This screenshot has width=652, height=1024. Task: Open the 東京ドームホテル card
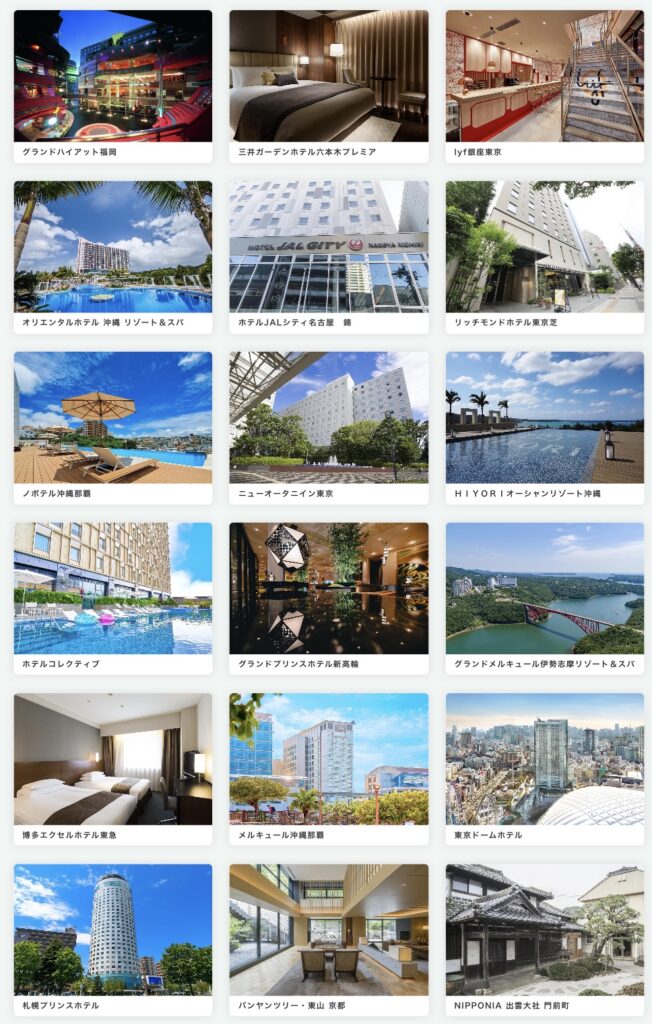(x=545, y=769)
